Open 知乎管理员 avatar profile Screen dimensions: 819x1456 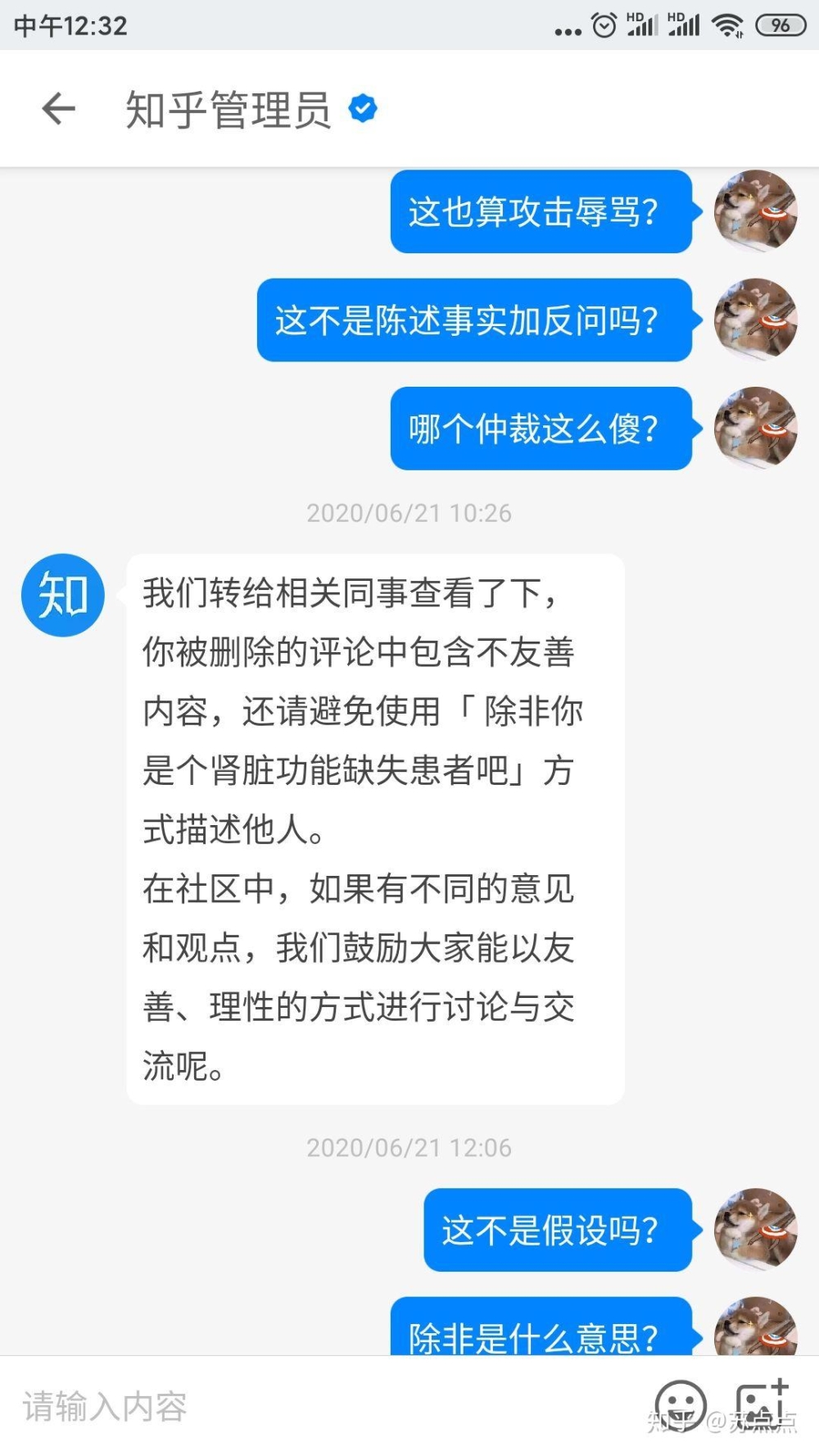point(63,595)
